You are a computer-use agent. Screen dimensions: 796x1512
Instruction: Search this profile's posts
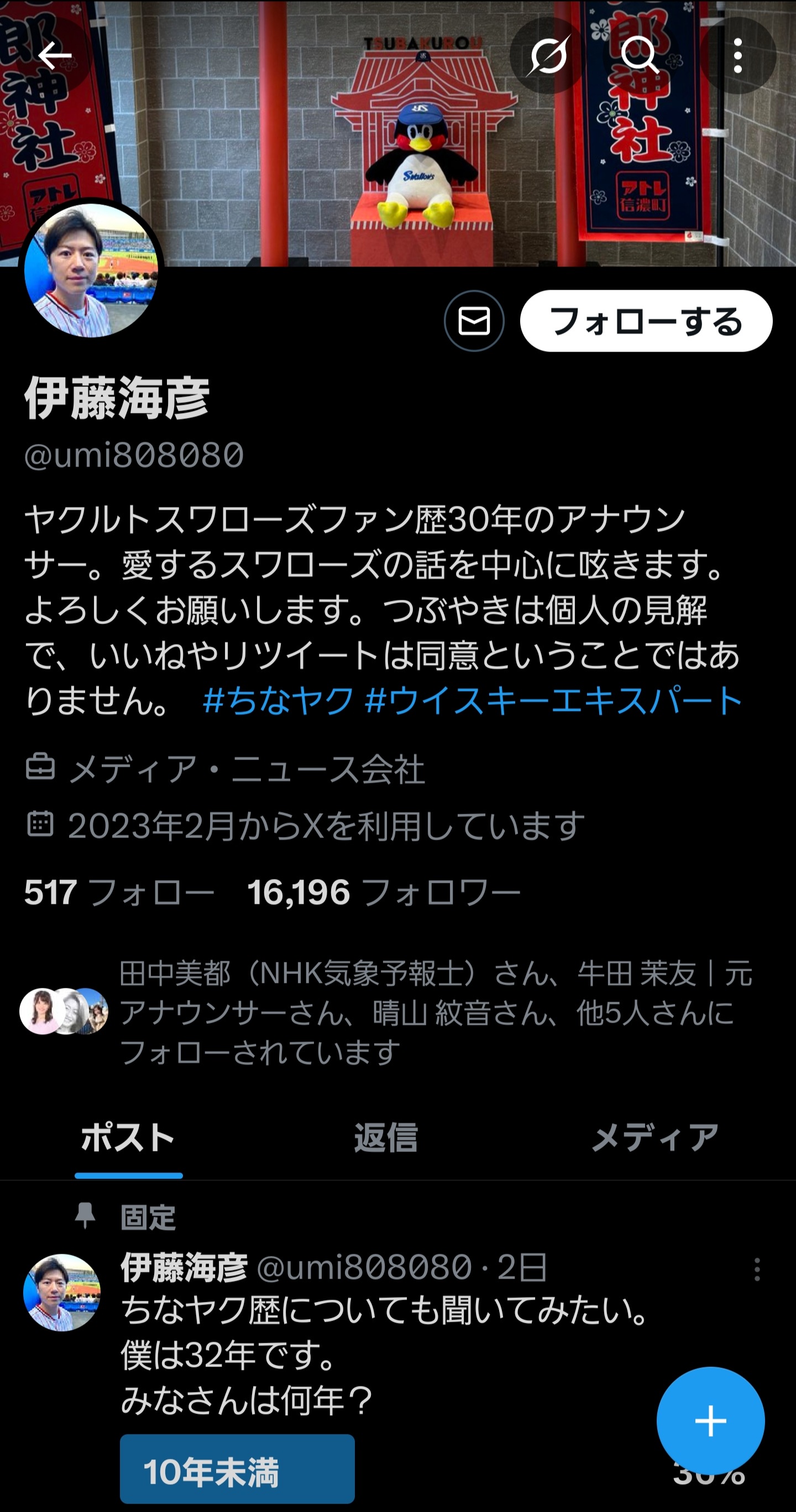(641, 56)
